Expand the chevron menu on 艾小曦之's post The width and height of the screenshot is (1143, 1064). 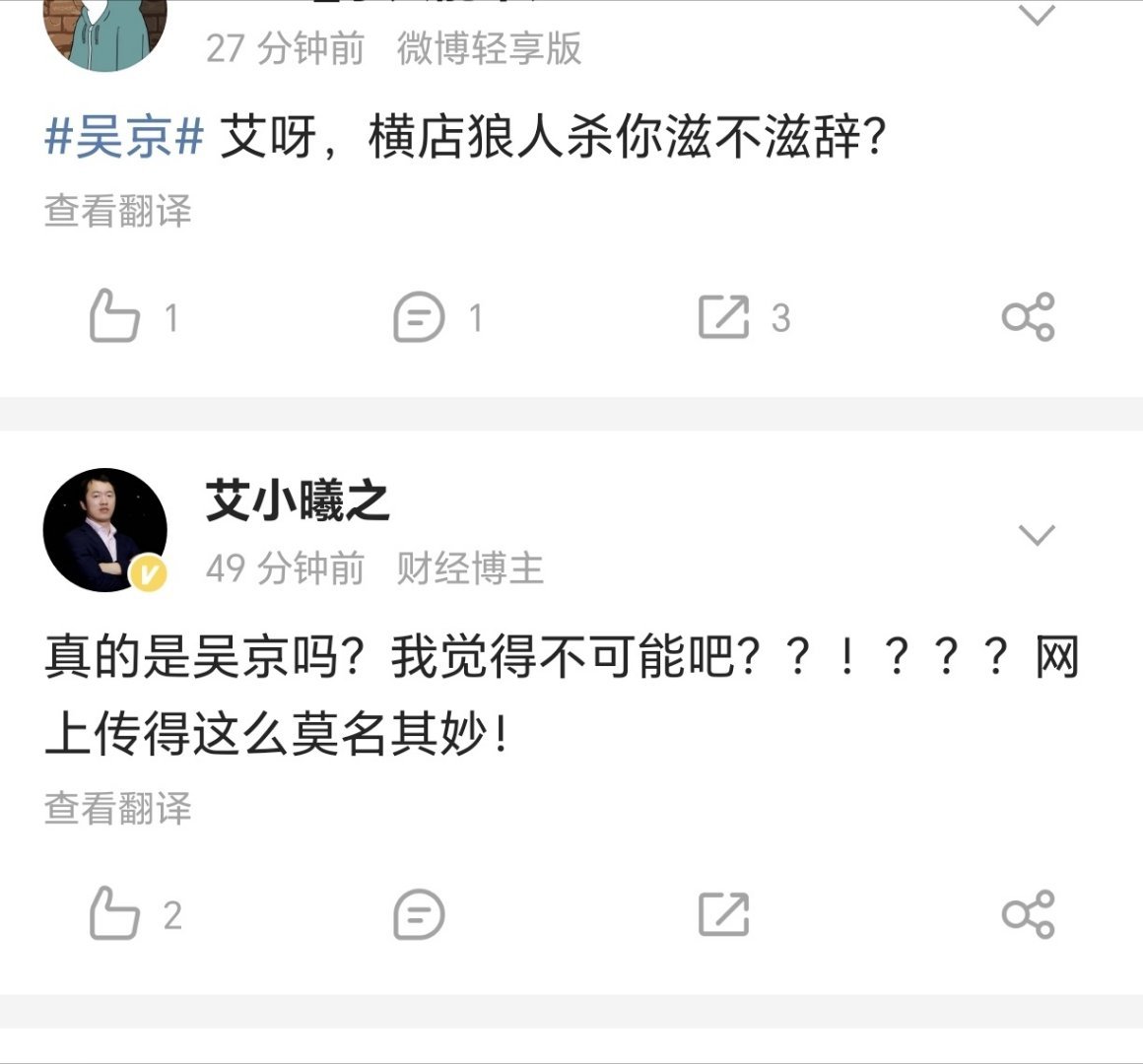[x=1036, y=535]
